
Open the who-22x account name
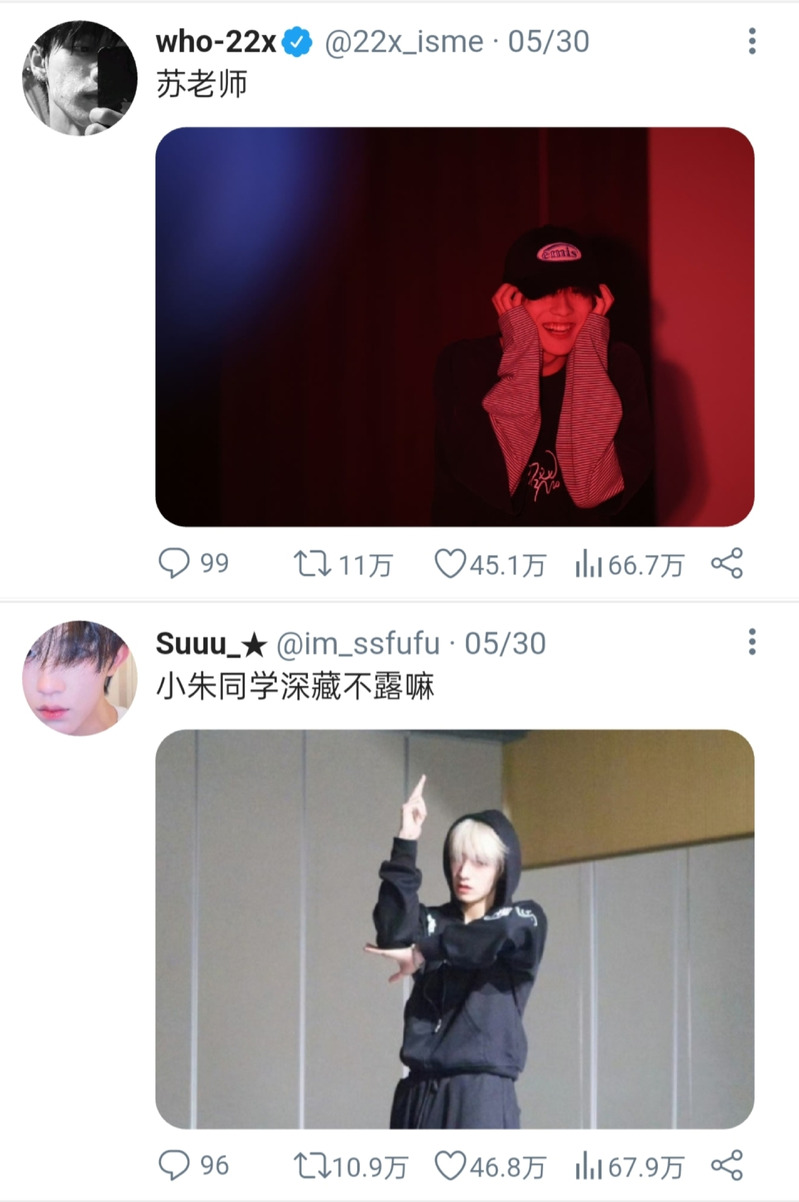point(216,41)
